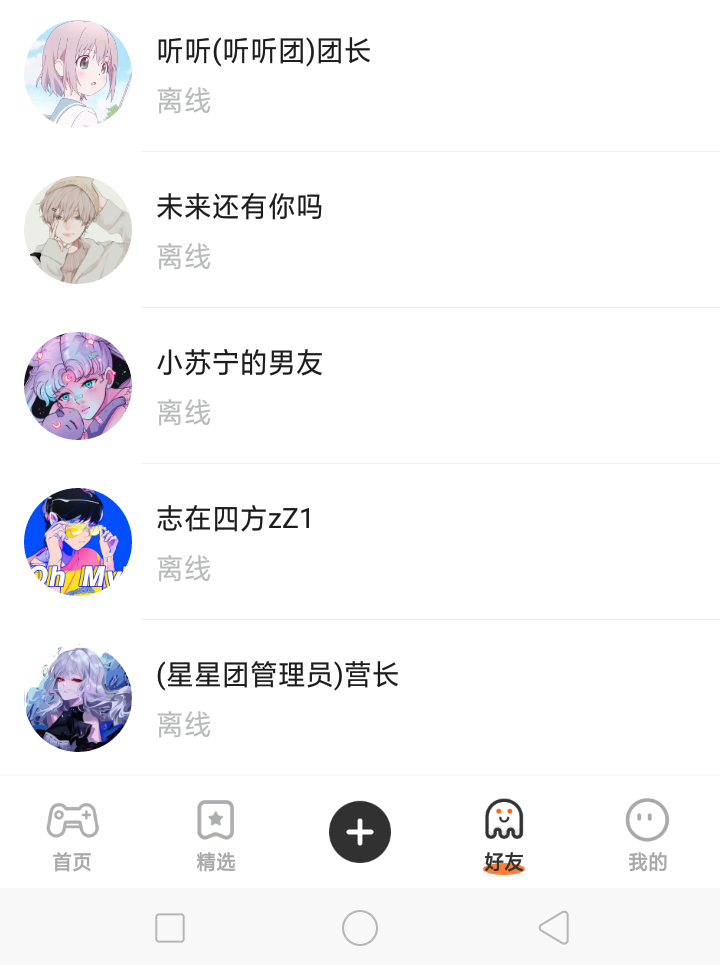
Task: Tap the plus create button
Action: [360, 832]
